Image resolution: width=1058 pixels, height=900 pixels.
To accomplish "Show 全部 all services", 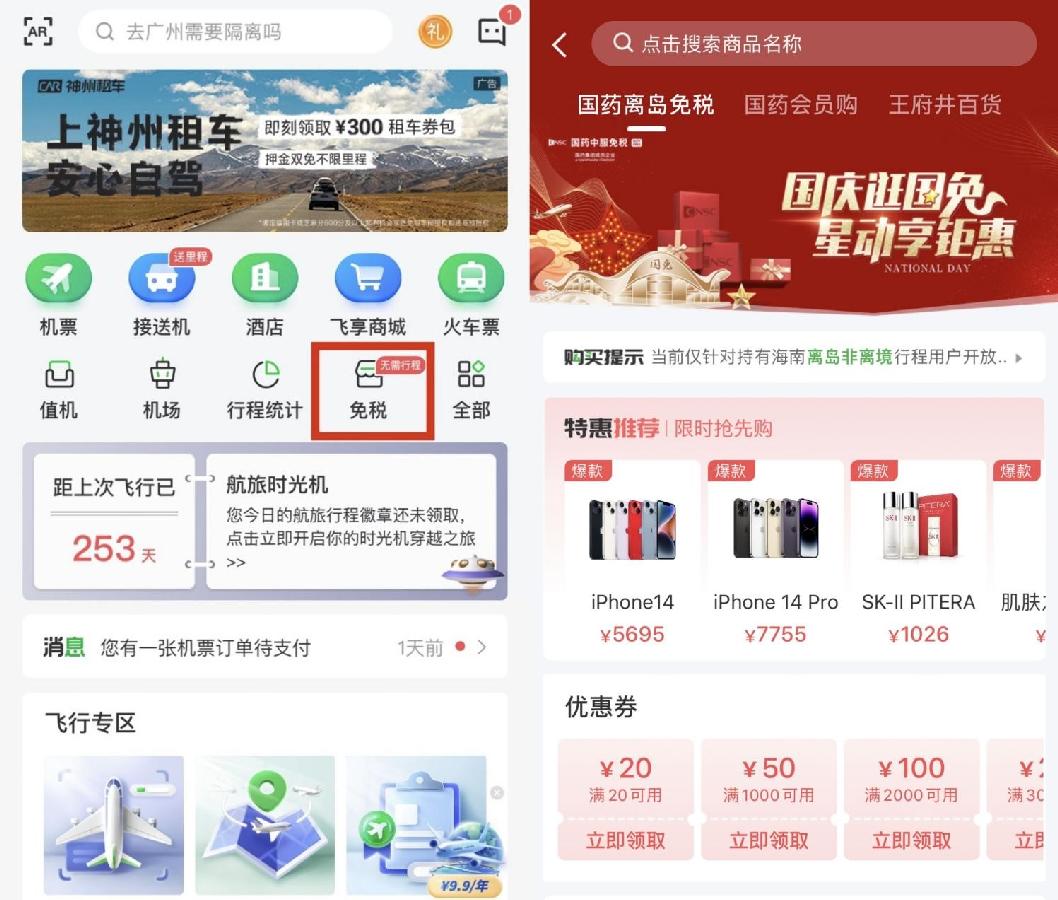I will click(x=471, y=390).
